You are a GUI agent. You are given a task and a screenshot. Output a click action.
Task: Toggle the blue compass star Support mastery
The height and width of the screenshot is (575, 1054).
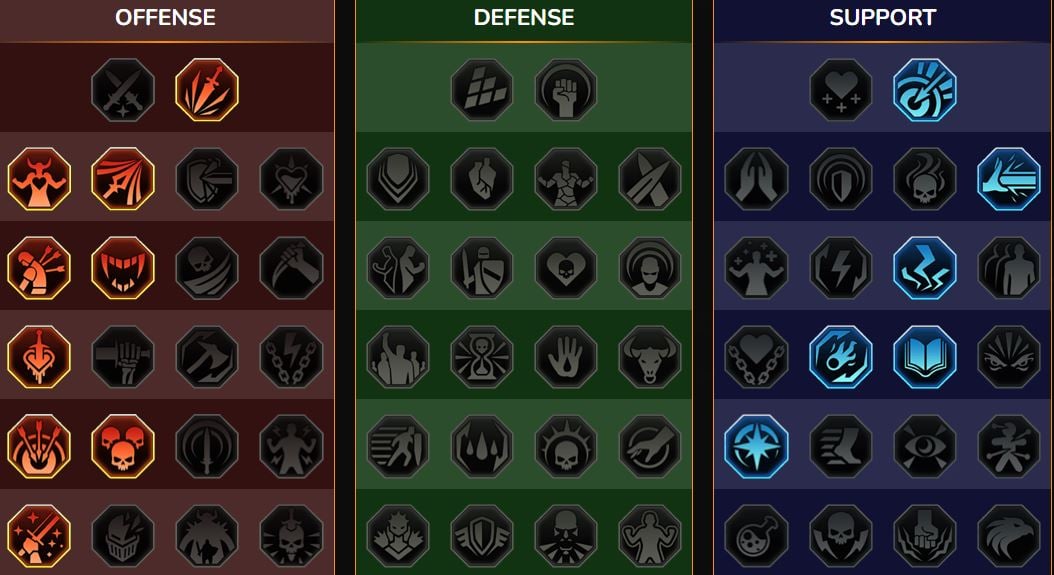[x=756, y=446]
